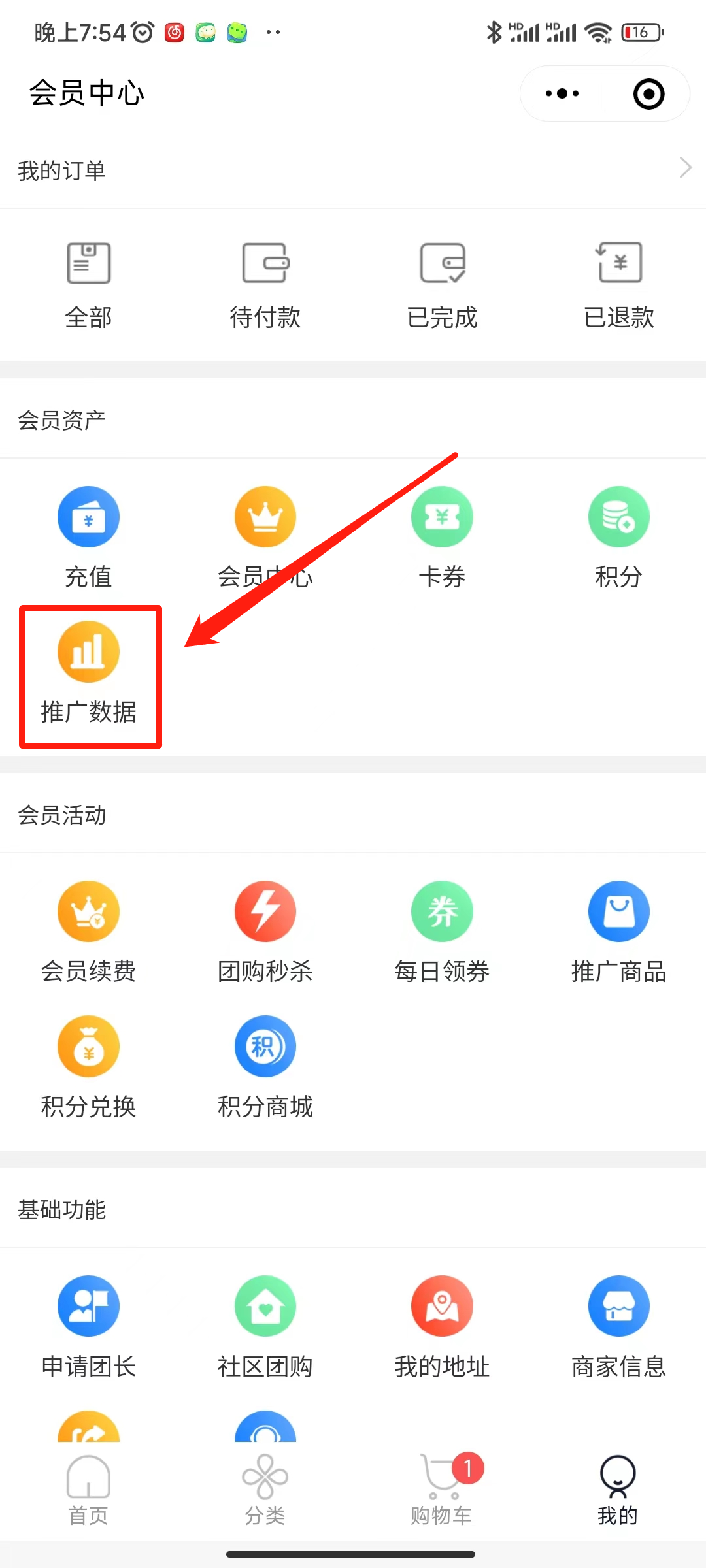Open 推广数据 promotion data
The height and width of the screenshot is (1568, 706).
[88, 673]
